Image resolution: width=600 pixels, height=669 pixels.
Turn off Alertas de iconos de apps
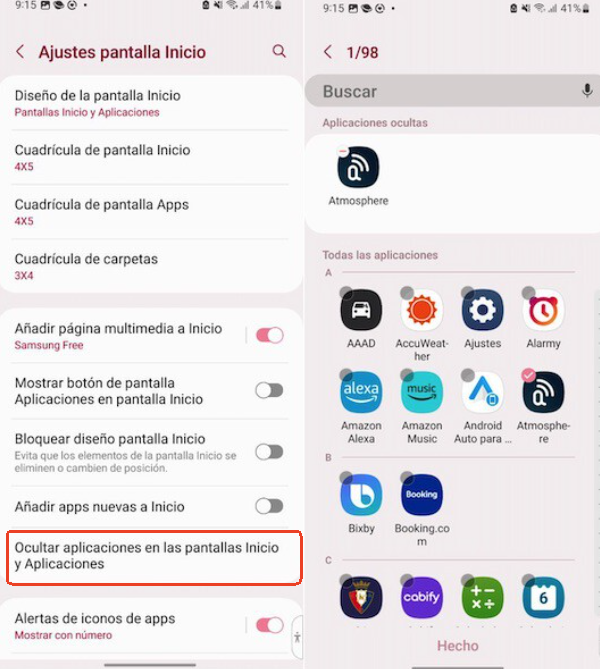pyautogui.click(x=269, y=625)
